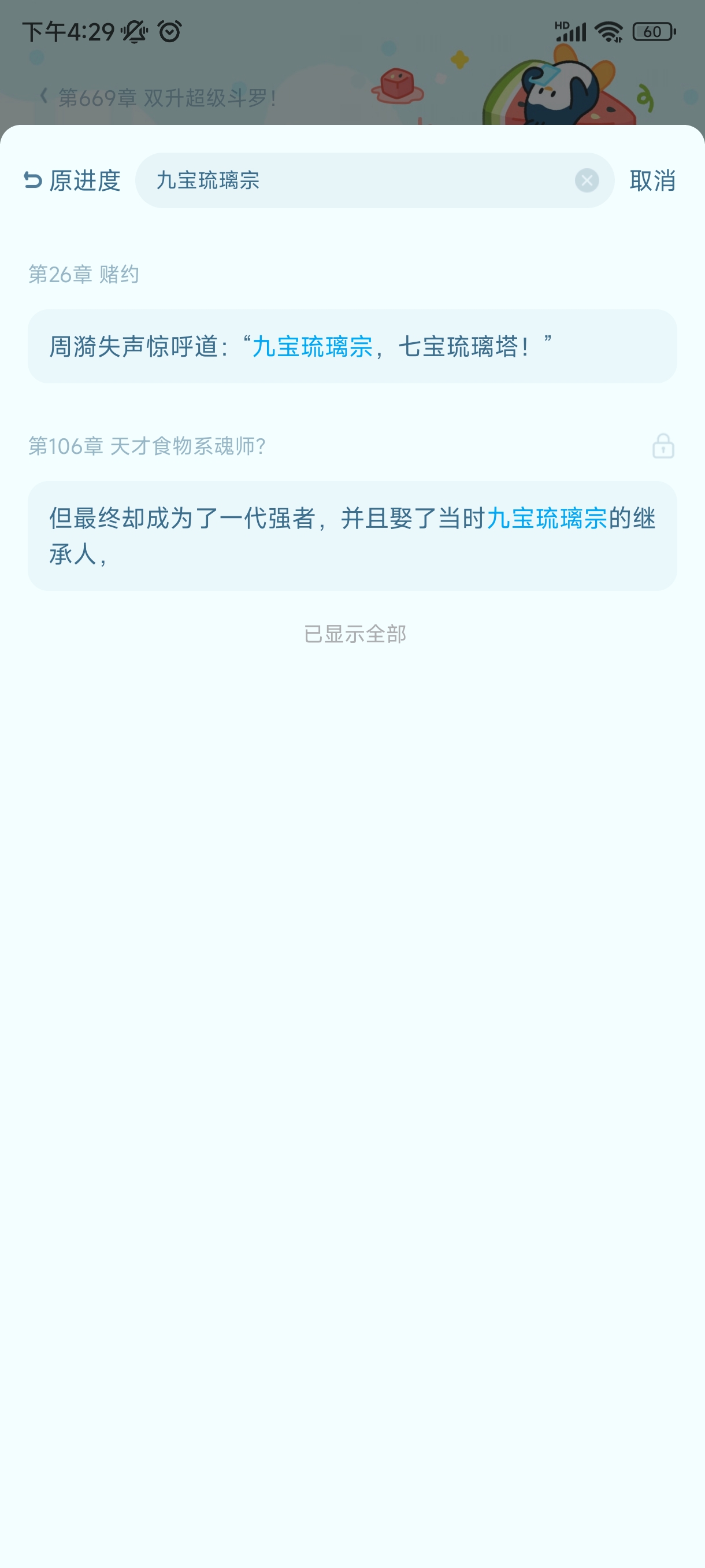Clear the search text
The height and width of the screenshot is (1568, 705).
(587, 181)
